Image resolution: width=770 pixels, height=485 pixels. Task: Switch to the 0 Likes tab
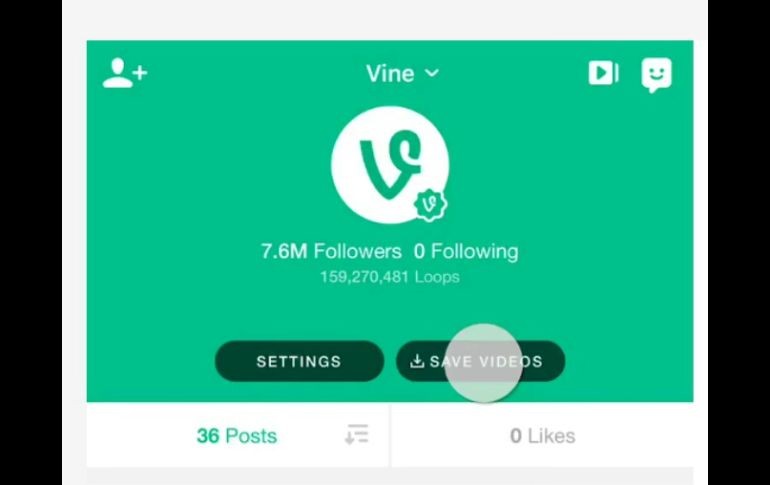coord(542,436)
